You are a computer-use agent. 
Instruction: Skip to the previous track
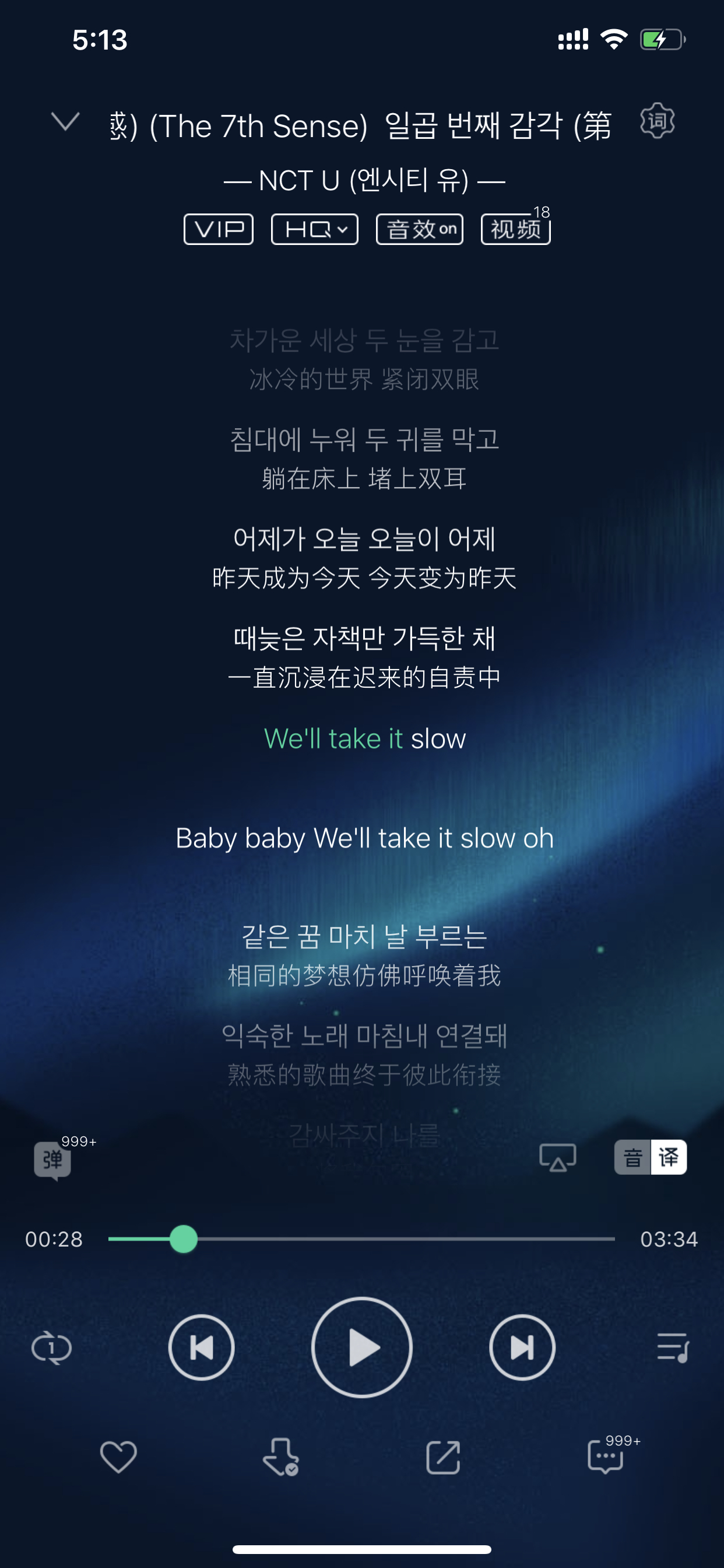pos(201,1347)
